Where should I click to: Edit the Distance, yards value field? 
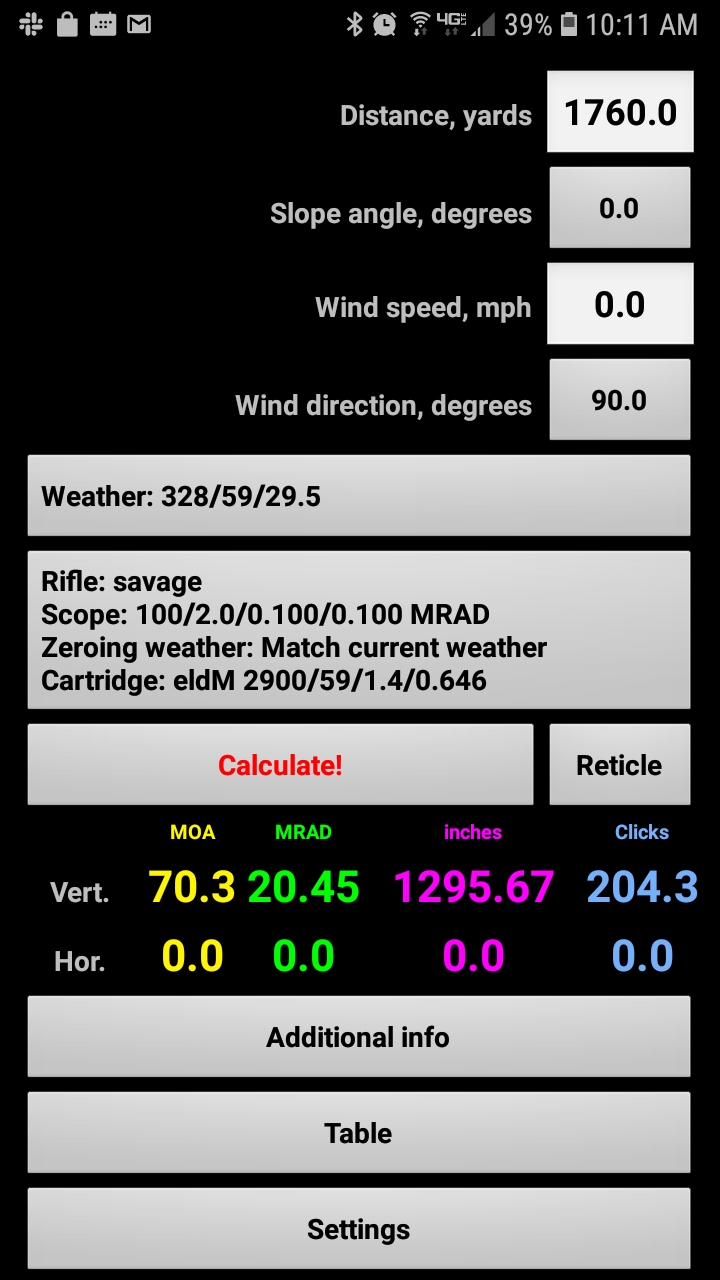tap(620, 112)
